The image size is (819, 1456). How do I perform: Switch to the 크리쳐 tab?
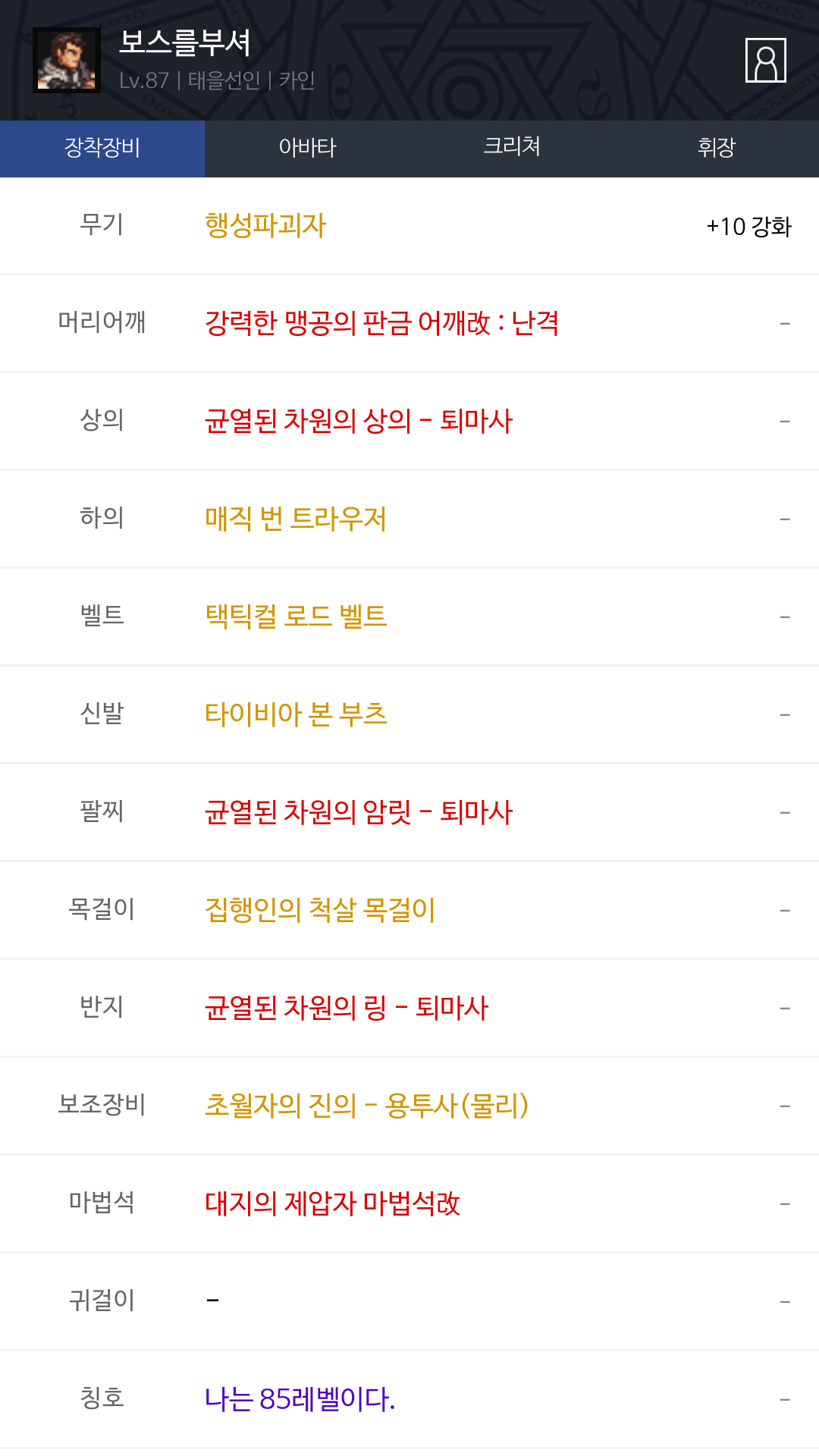512,148
